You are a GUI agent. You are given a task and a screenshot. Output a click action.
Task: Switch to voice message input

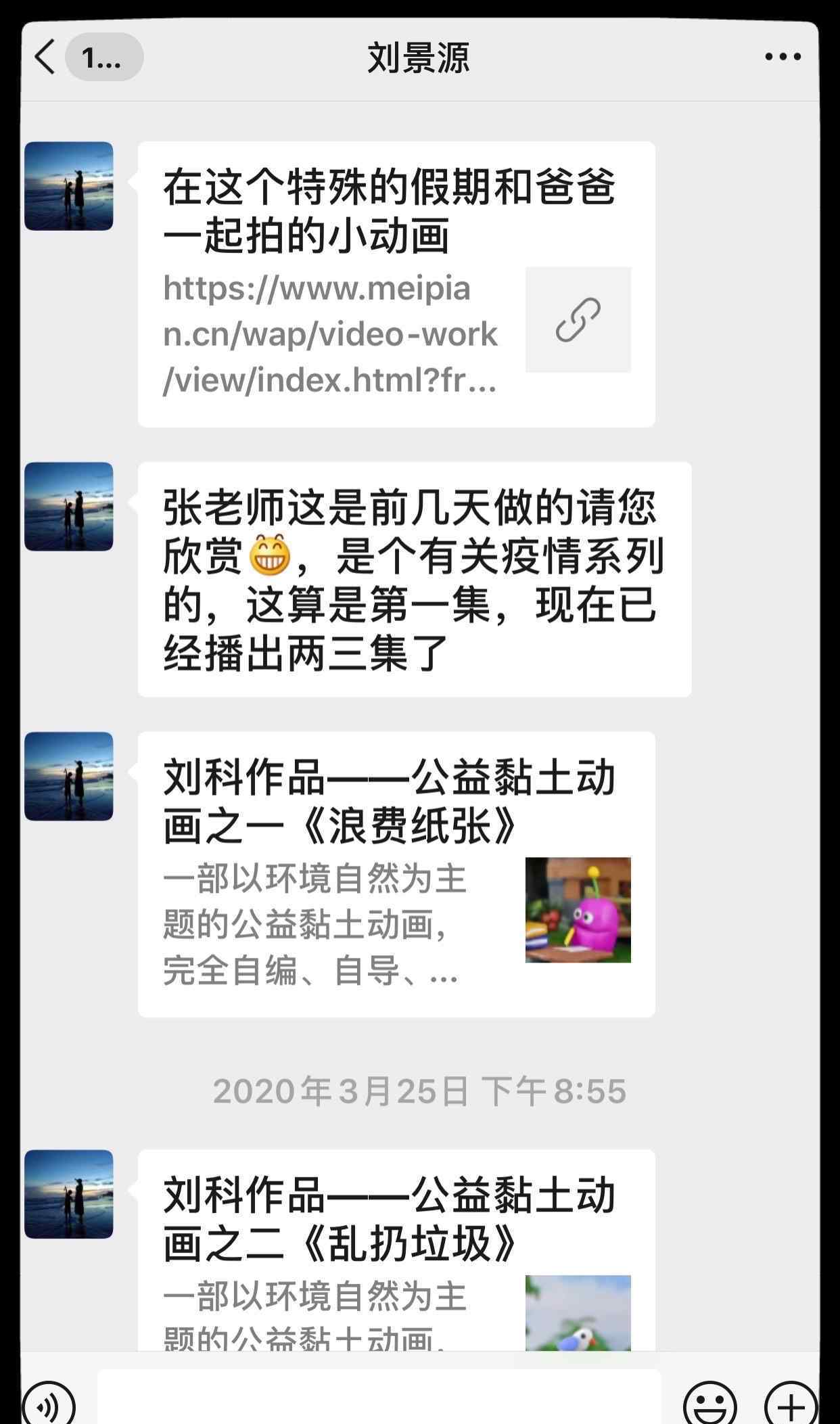[47, 1404]
